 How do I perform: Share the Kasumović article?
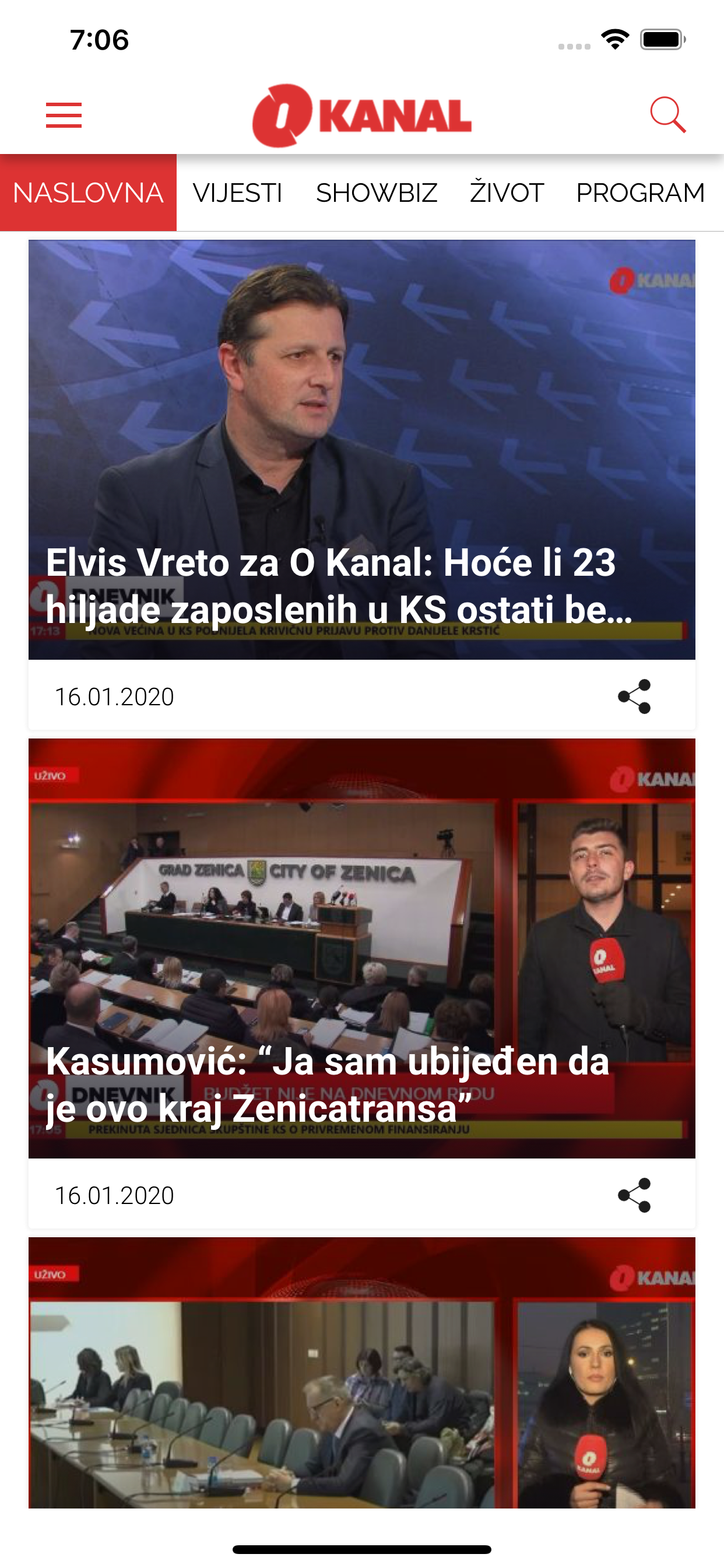(634, 1195)
